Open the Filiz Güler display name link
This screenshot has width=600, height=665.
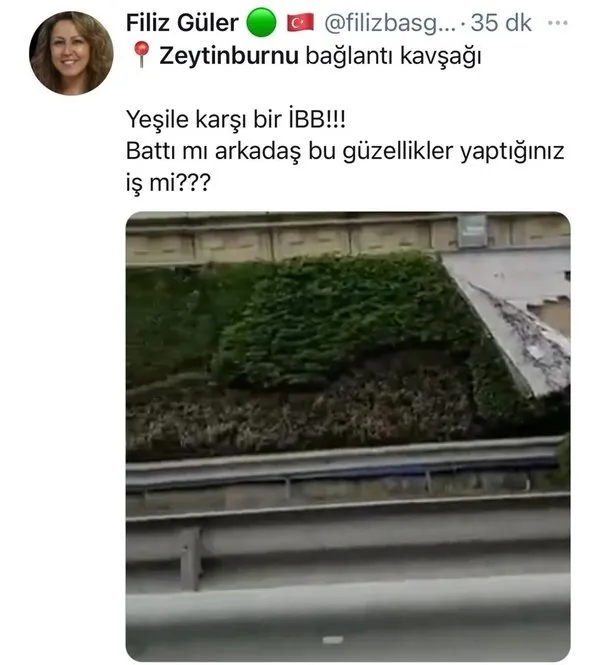tap(182, 23)
